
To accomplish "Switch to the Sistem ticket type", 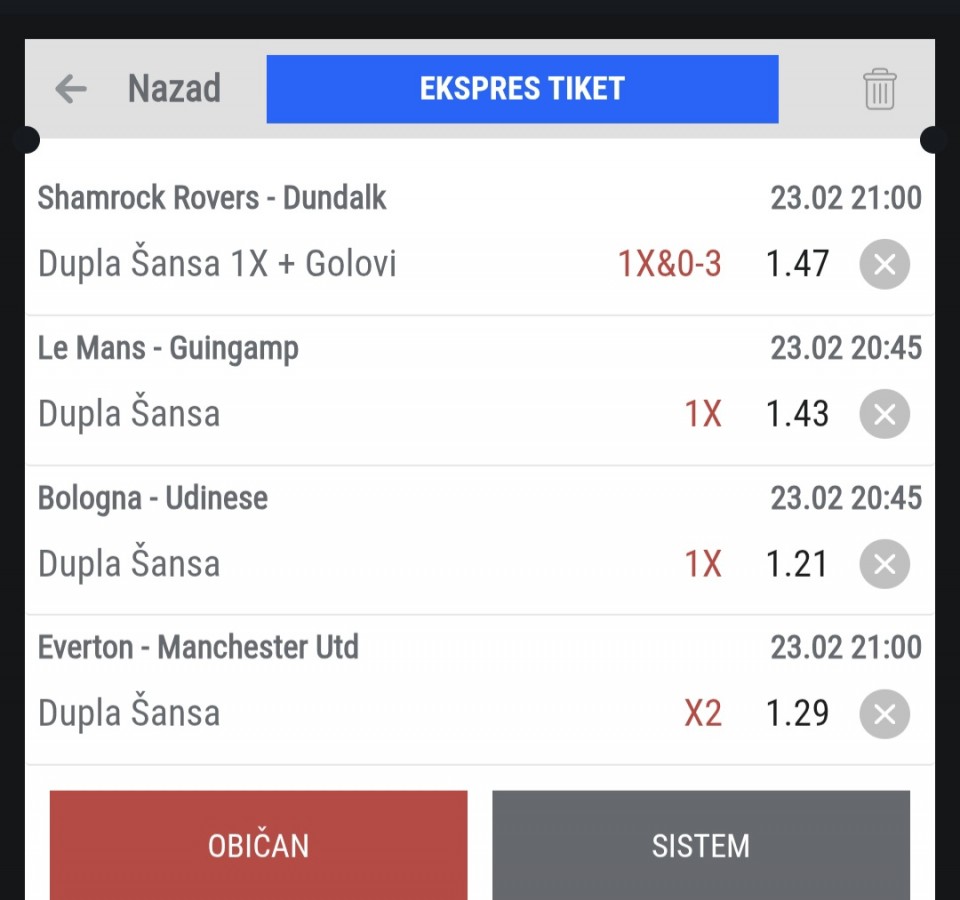I will [x=701, y=845].
